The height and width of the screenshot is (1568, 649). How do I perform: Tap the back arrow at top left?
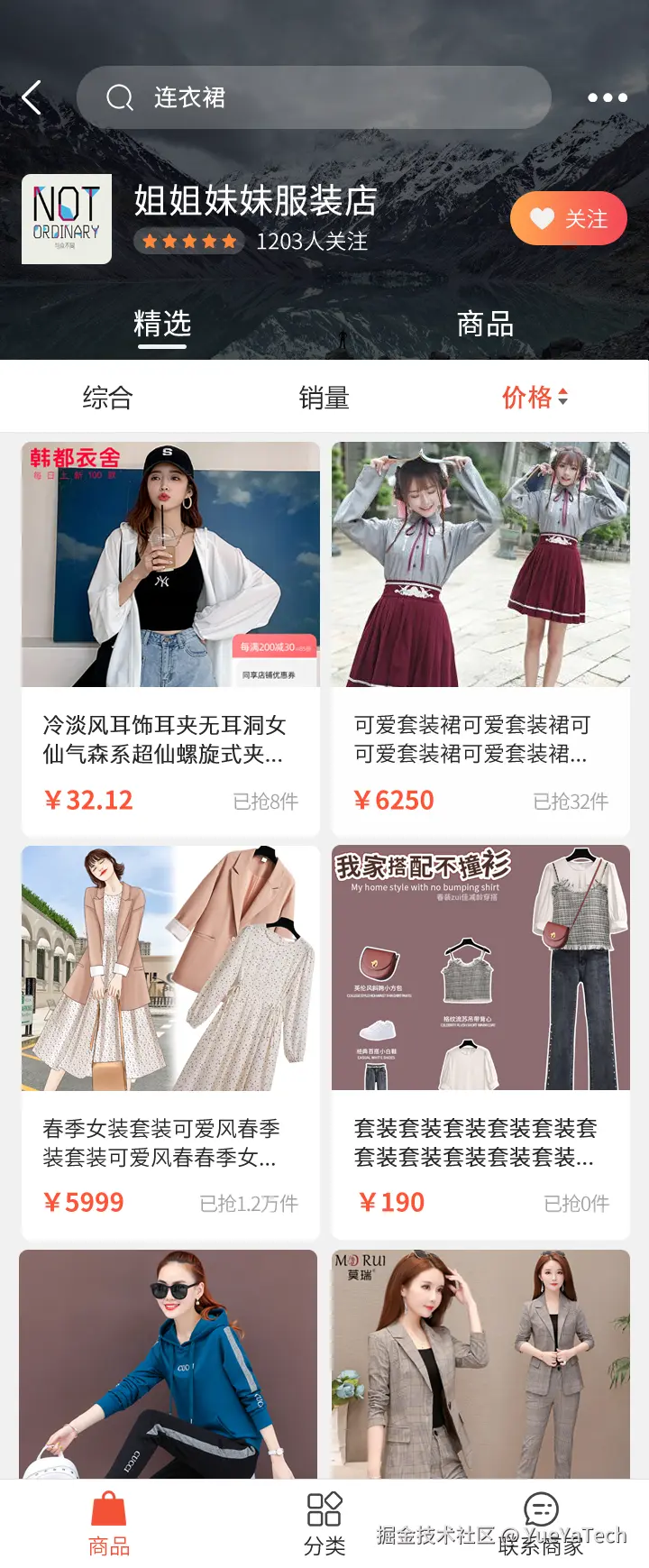[32, 97]
